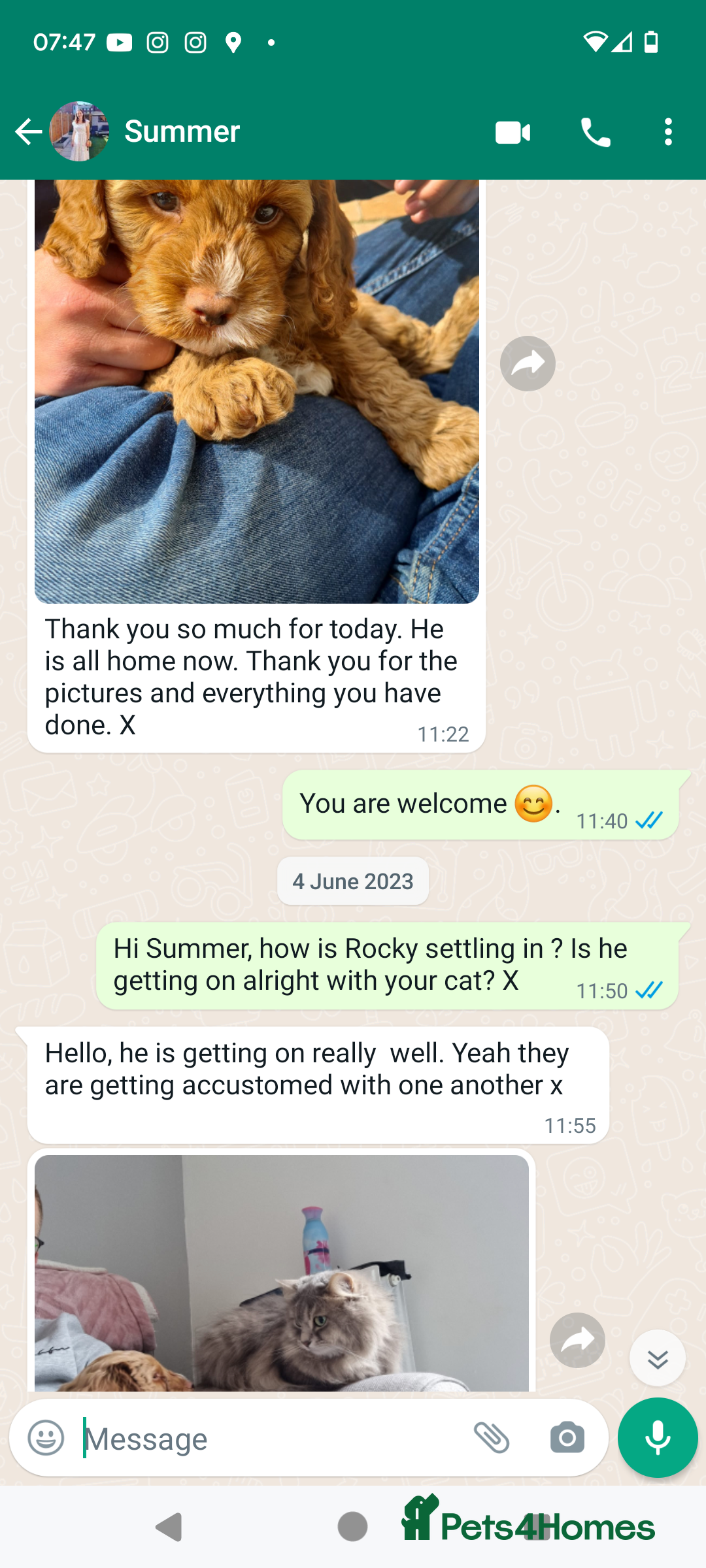Forward the puppy photo
The width and height of the screenshot is (706, 1568).
click(528, 364)
